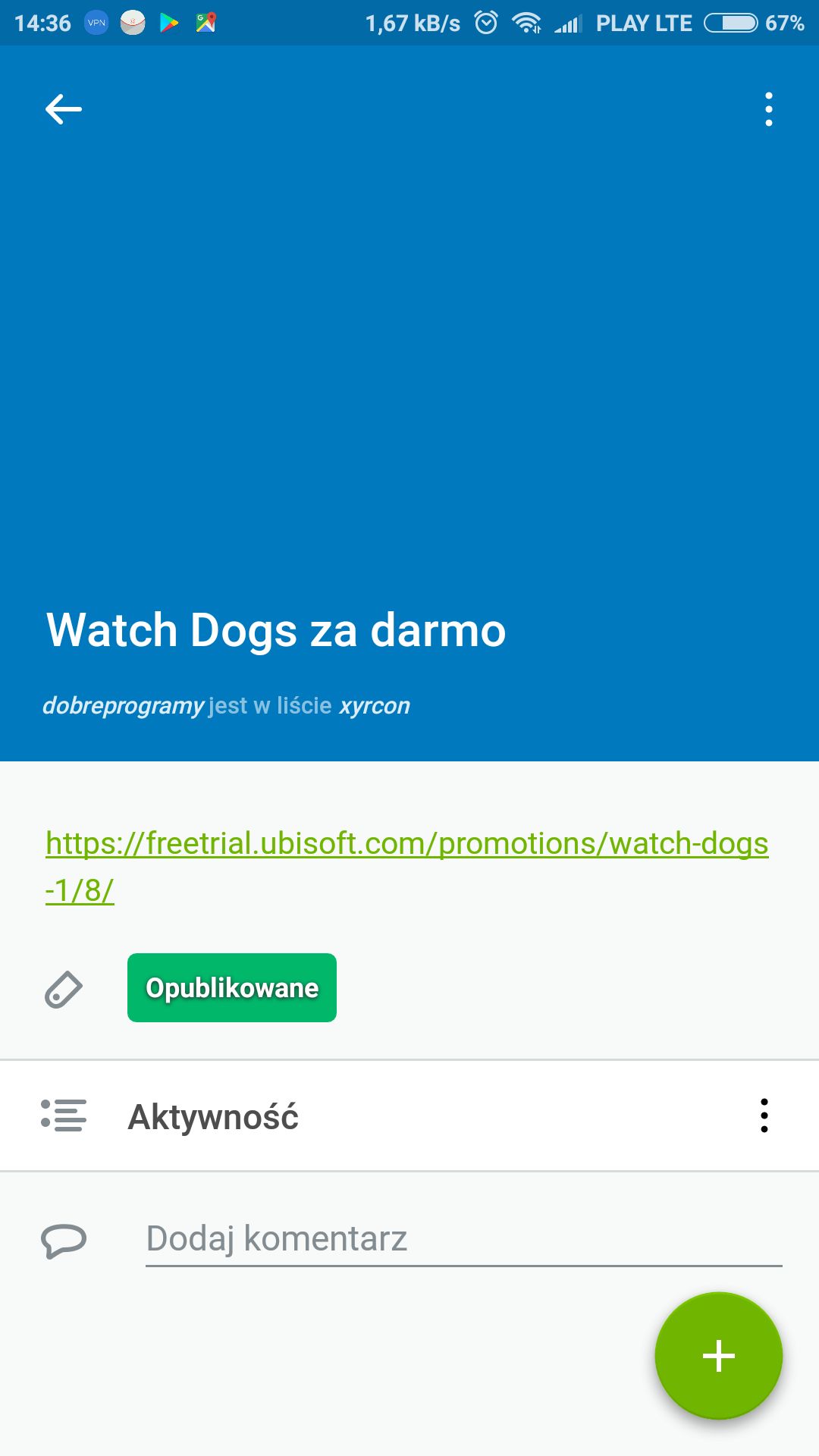Open the label tag icon
Screen dimensions: 819x1456
(64, 989)
